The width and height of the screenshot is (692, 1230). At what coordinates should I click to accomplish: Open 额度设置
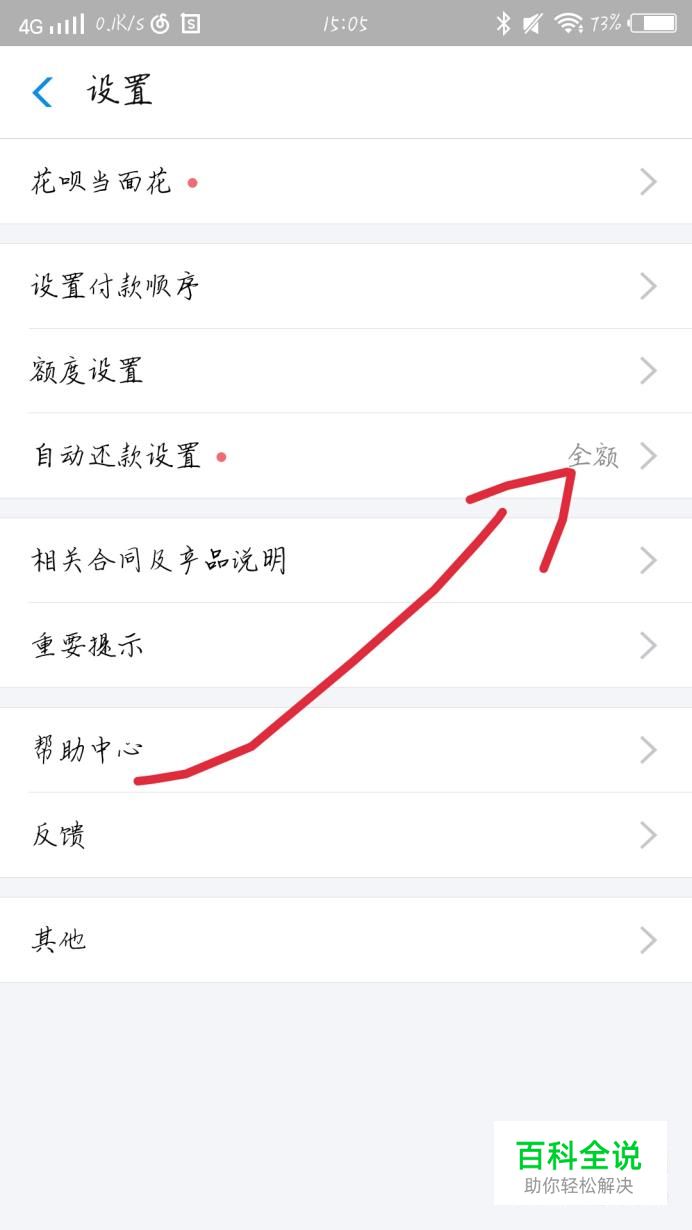(346, 371)
